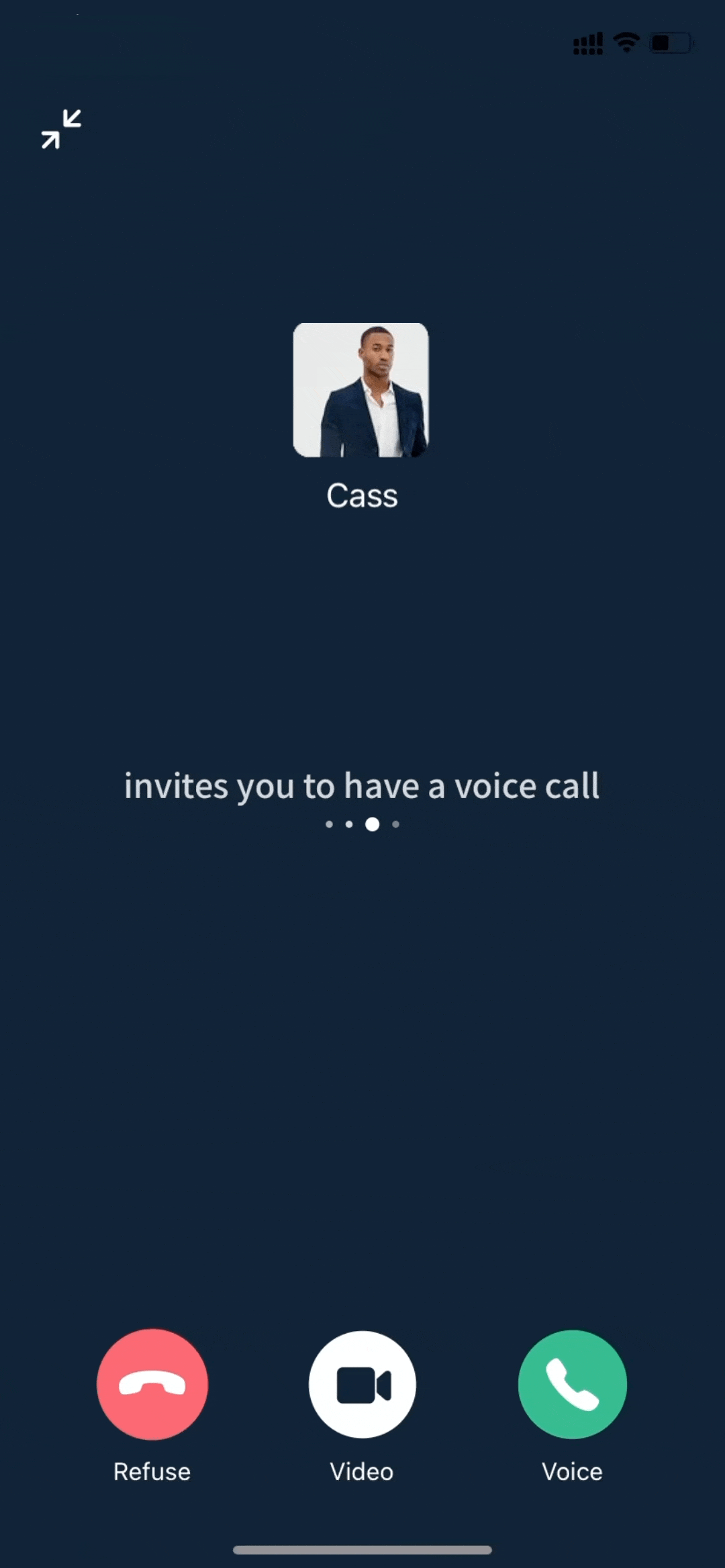The width and height of the screenshot is (725, 1568).
Task: Refuse the call from Cass
Action: click(x=152, y=1384)
